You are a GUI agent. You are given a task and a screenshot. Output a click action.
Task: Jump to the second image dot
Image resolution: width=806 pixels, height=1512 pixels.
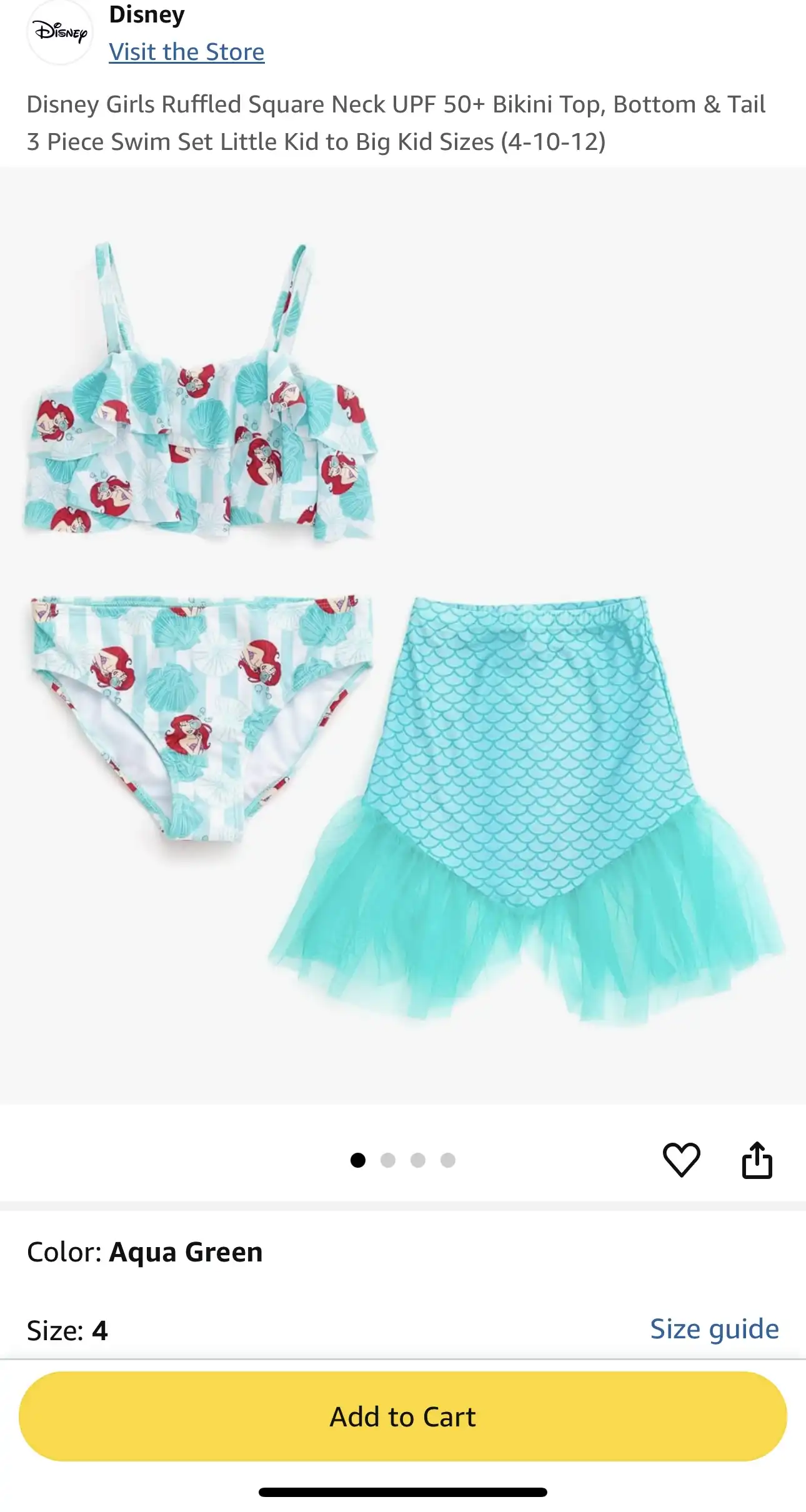(388, 1160)
